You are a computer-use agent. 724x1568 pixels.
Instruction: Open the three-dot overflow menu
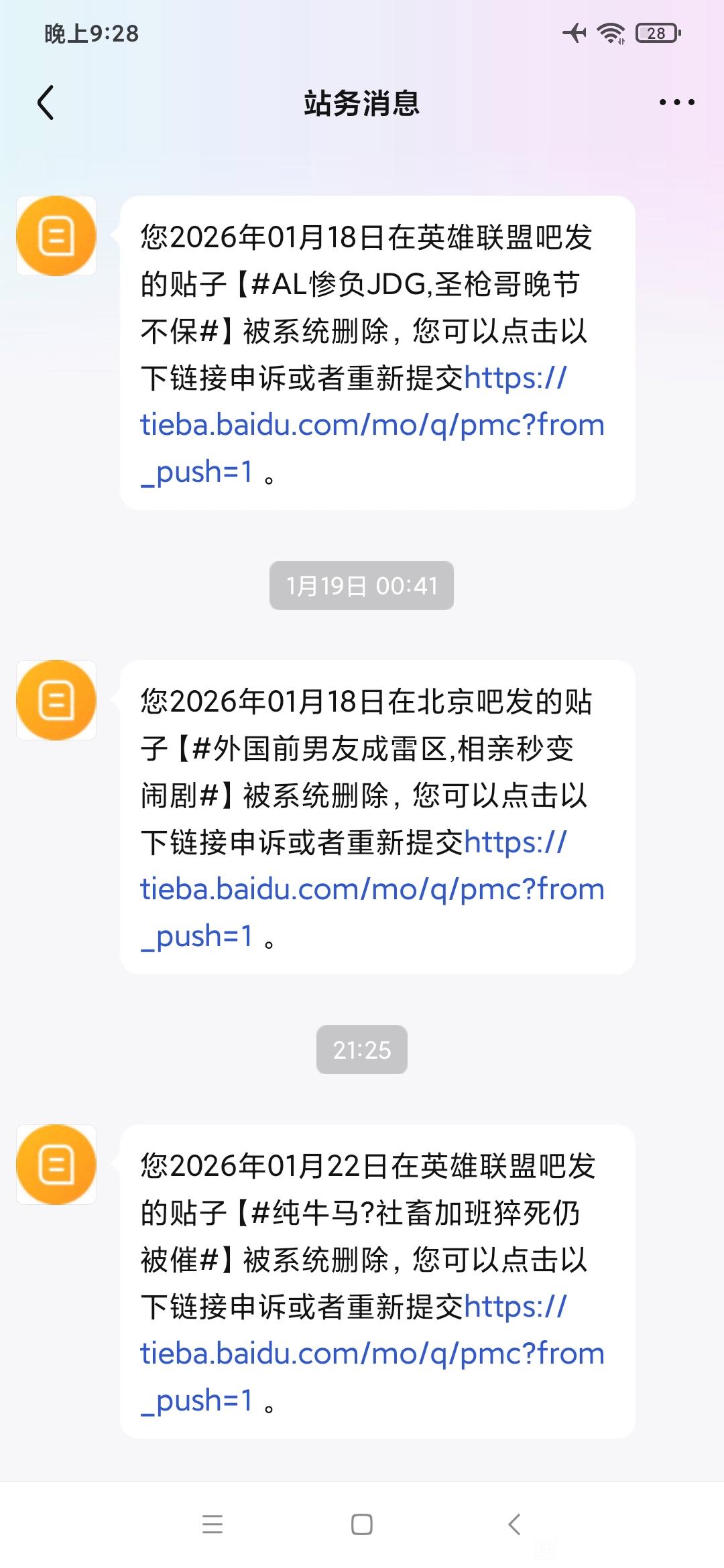point(676,103)
